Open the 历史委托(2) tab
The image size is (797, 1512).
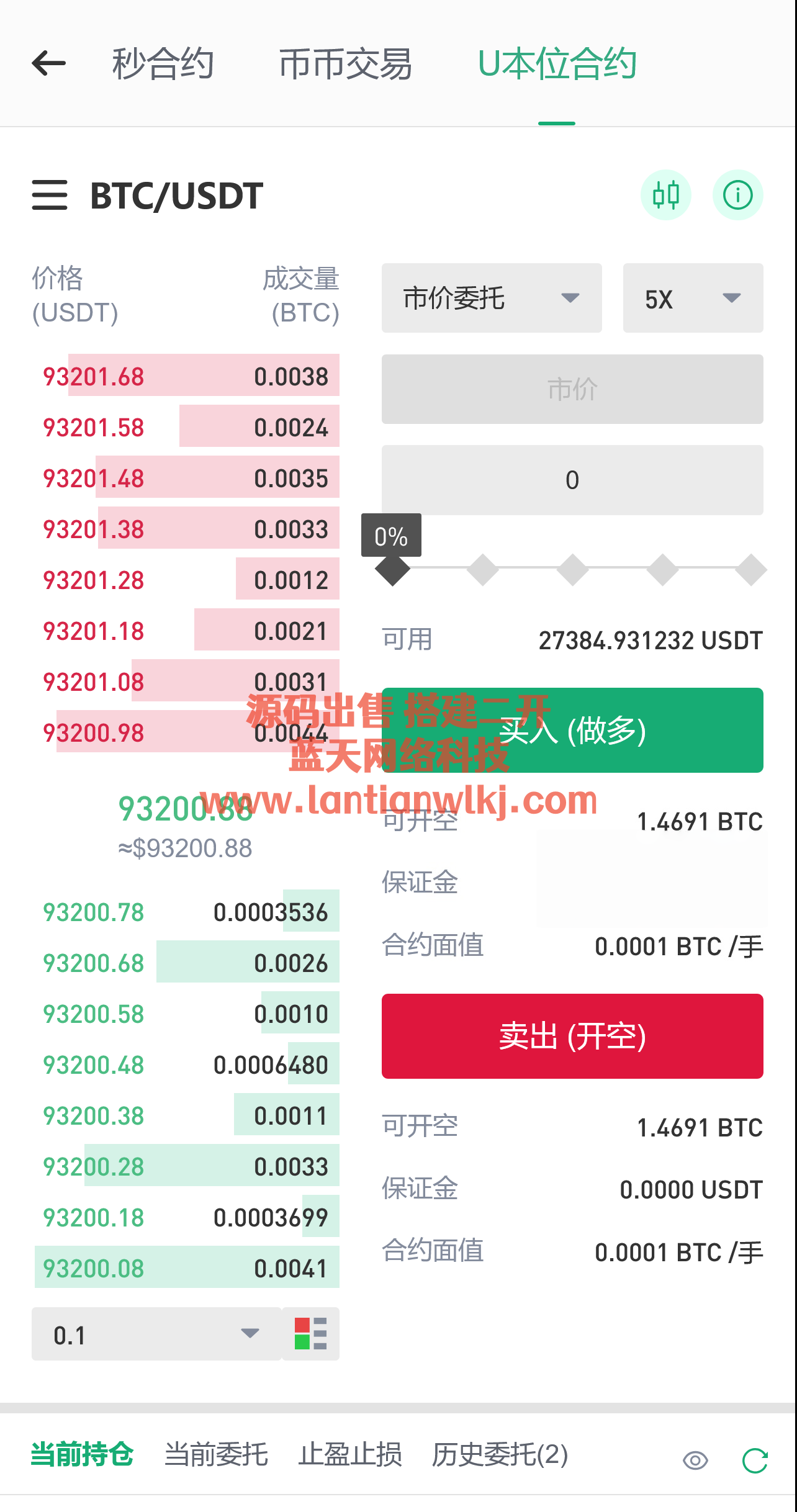coord(500,1455)
